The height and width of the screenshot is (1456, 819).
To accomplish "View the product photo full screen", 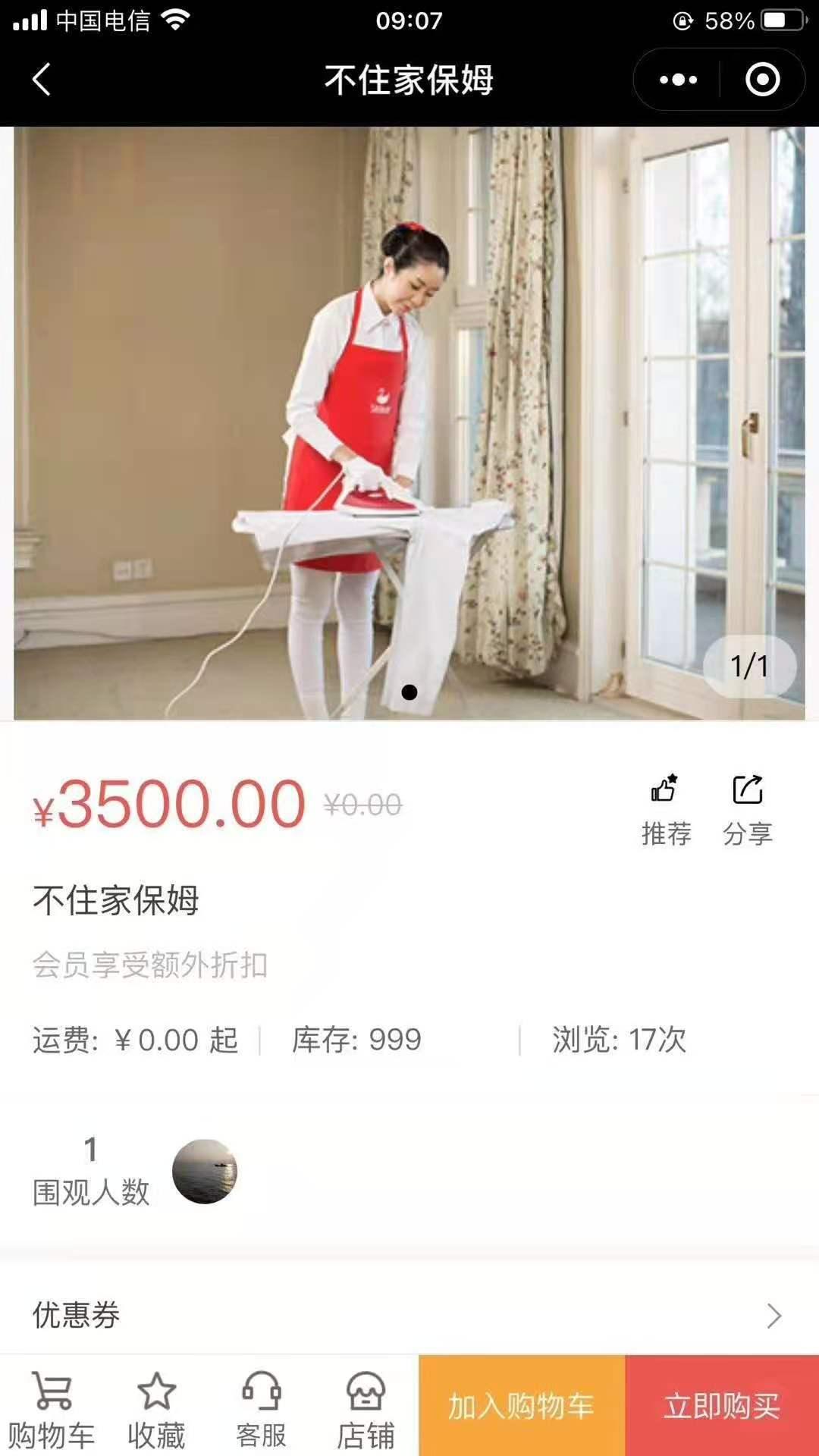I will 409,423.
